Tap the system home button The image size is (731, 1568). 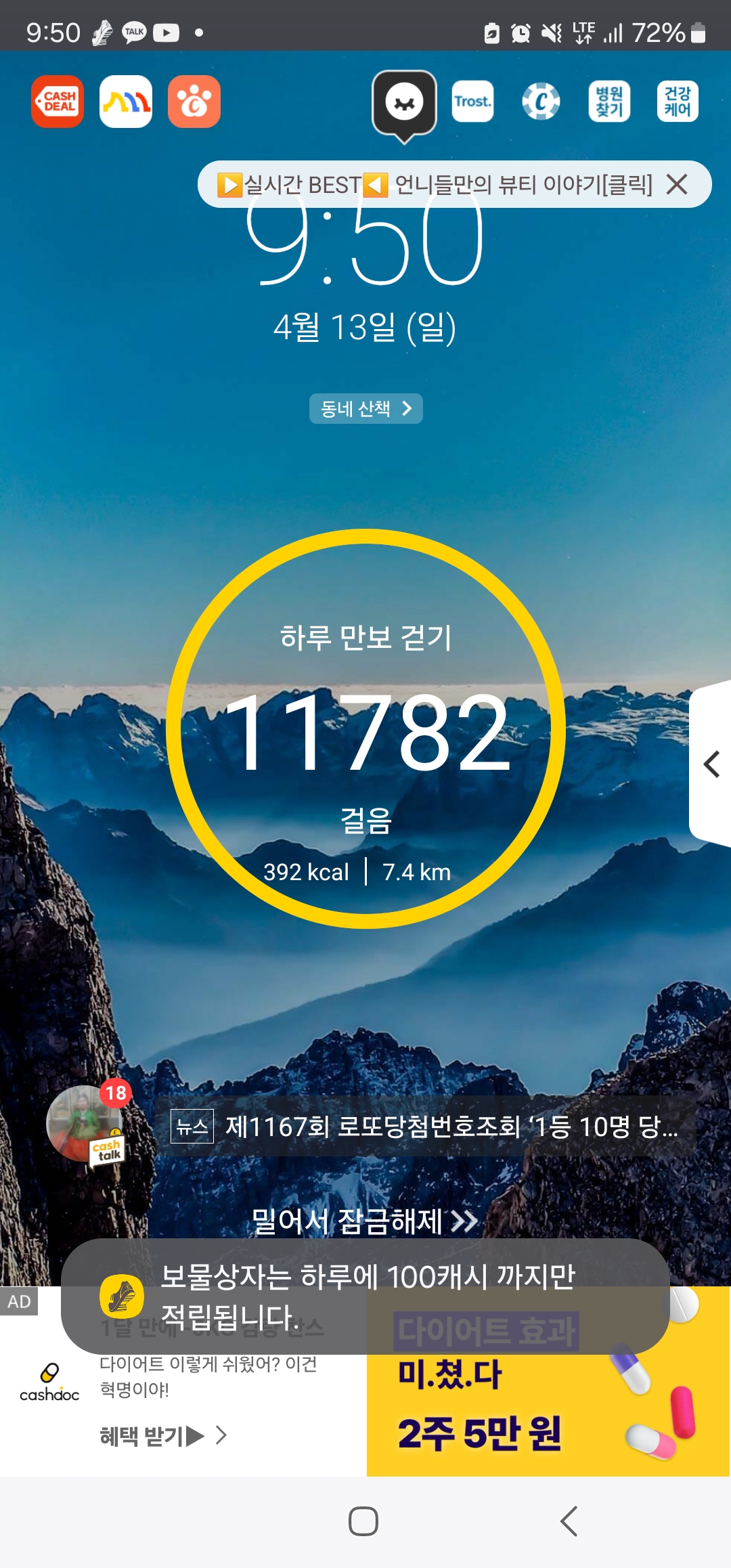pyautogui.click(x=363, y=1521)
